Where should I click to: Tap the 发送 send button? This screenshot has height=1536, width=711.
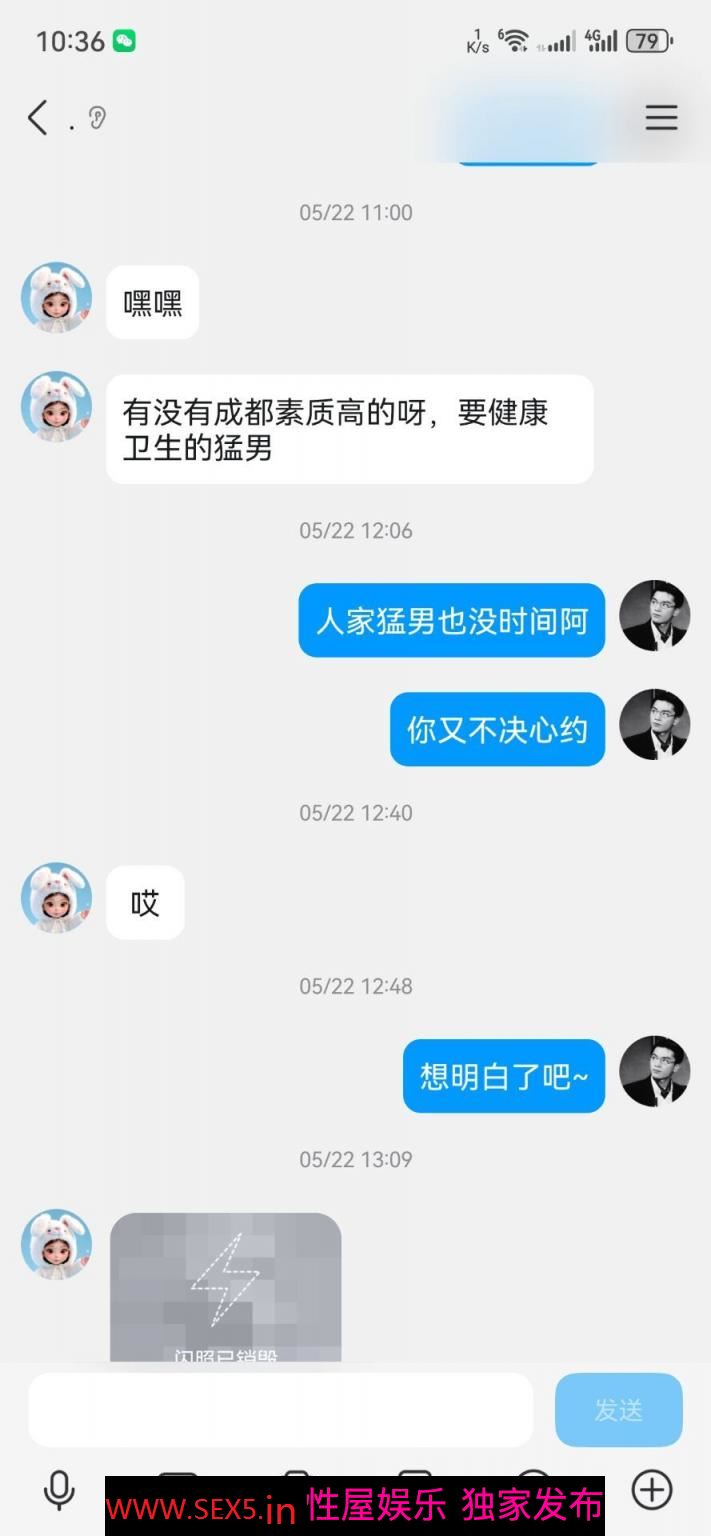click(x=618, y=1410)
